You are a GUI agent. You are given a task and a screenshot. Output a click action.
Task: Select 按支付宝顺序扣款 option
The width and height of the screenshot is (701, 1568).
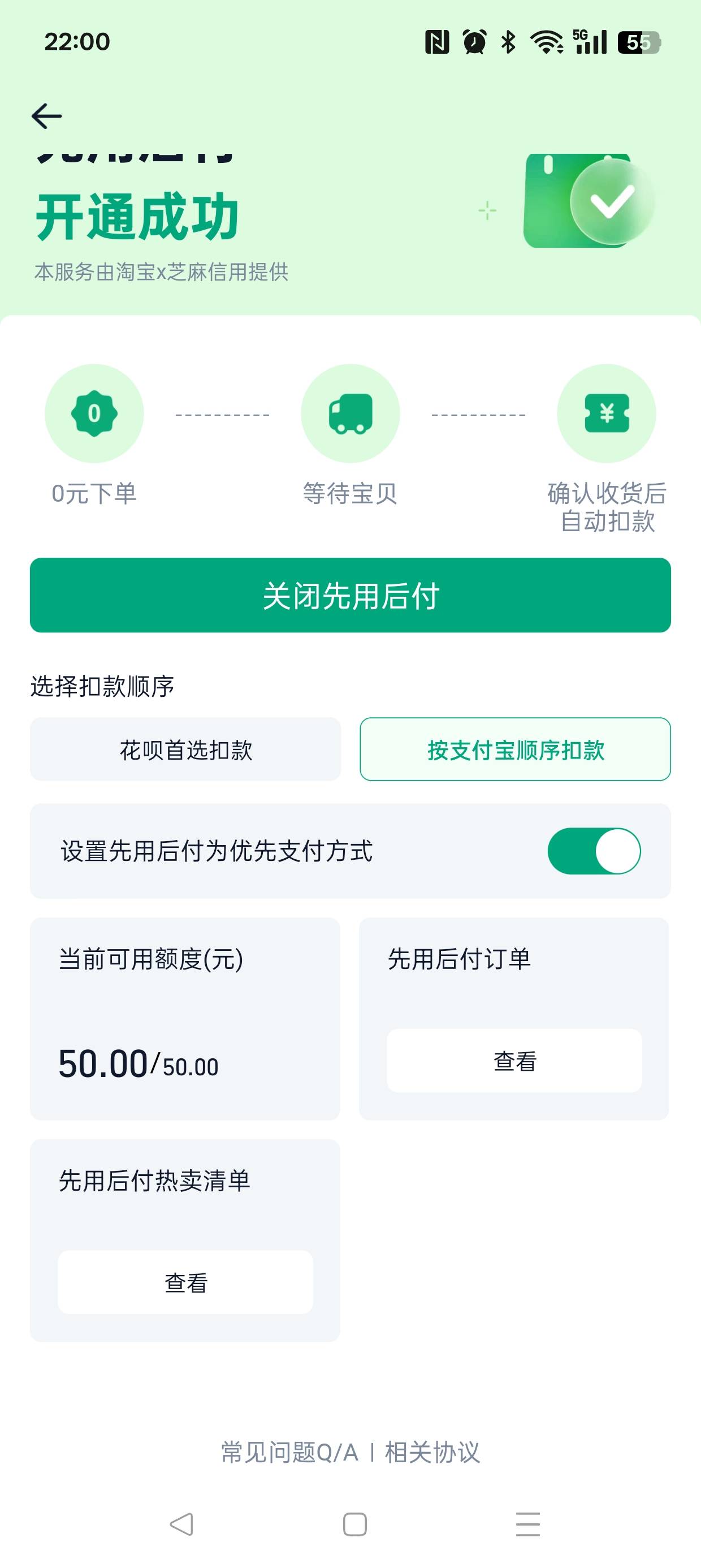(516, 749)
